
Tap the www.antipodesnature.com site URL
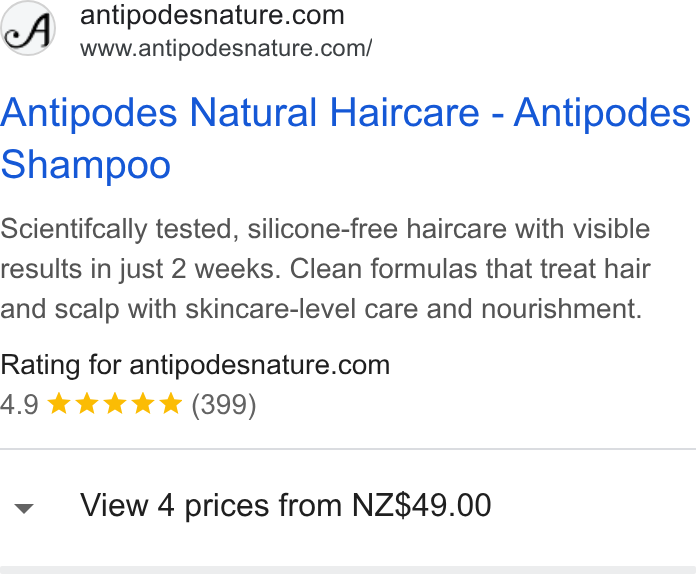(x=226, y=48)
